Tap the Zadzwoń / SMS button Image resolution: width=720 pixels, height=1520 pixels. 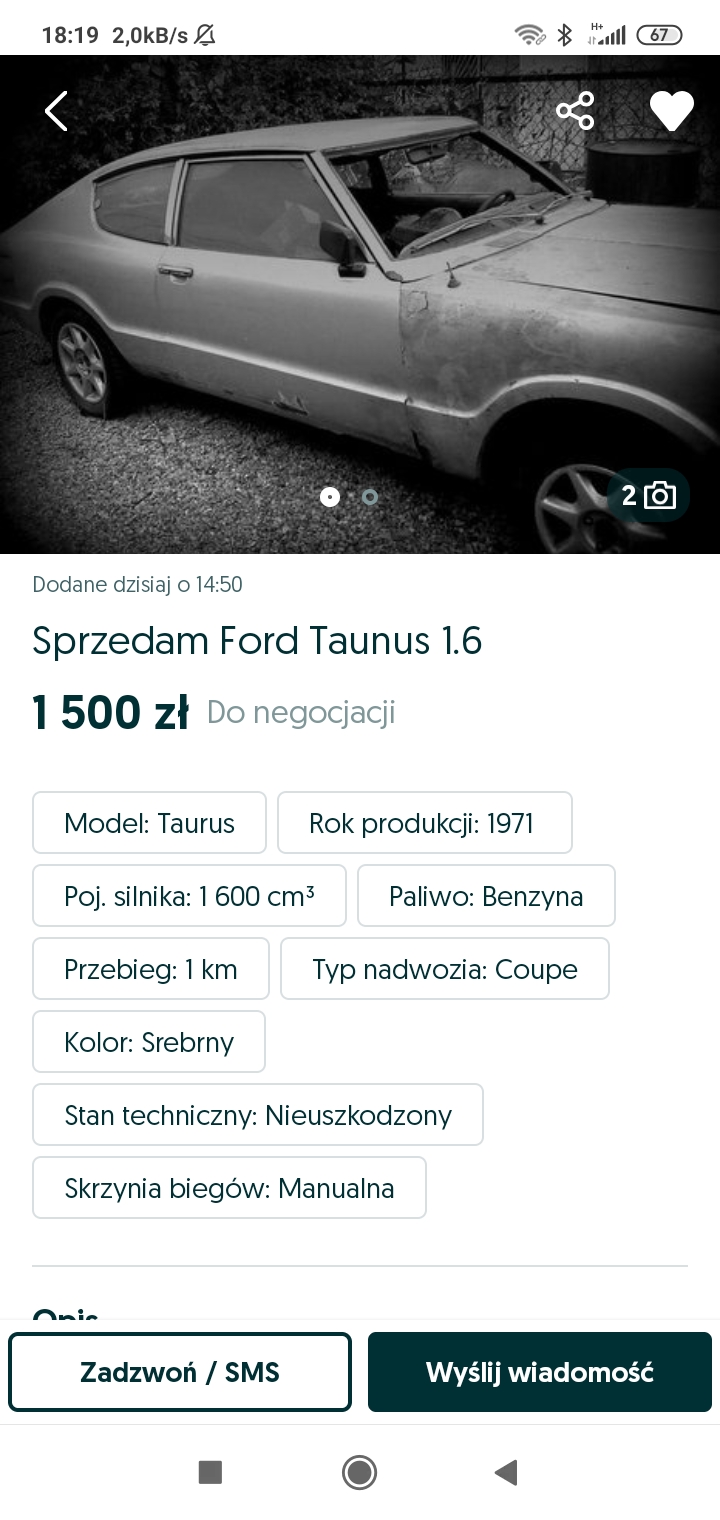180,1372
